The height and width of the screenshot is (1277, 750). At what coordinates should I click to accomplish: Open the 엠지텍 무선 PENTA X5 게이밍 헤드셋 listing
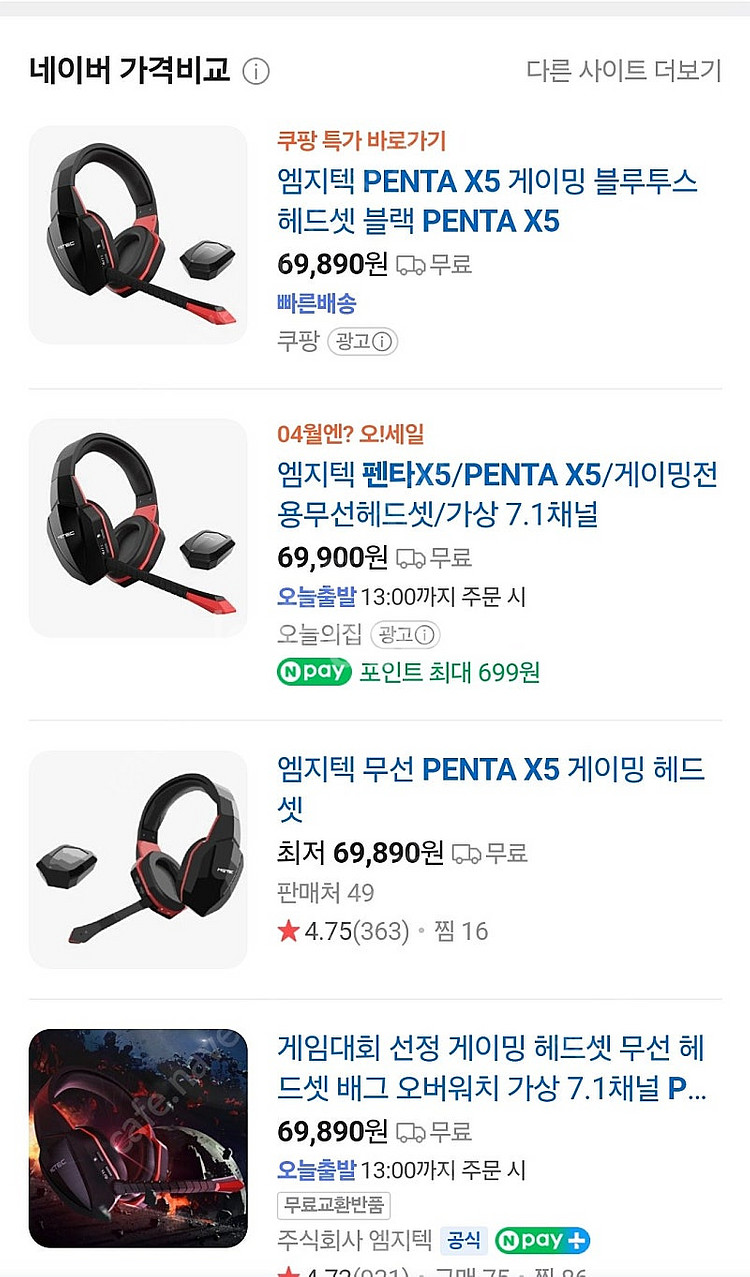[x=490, y=788]
